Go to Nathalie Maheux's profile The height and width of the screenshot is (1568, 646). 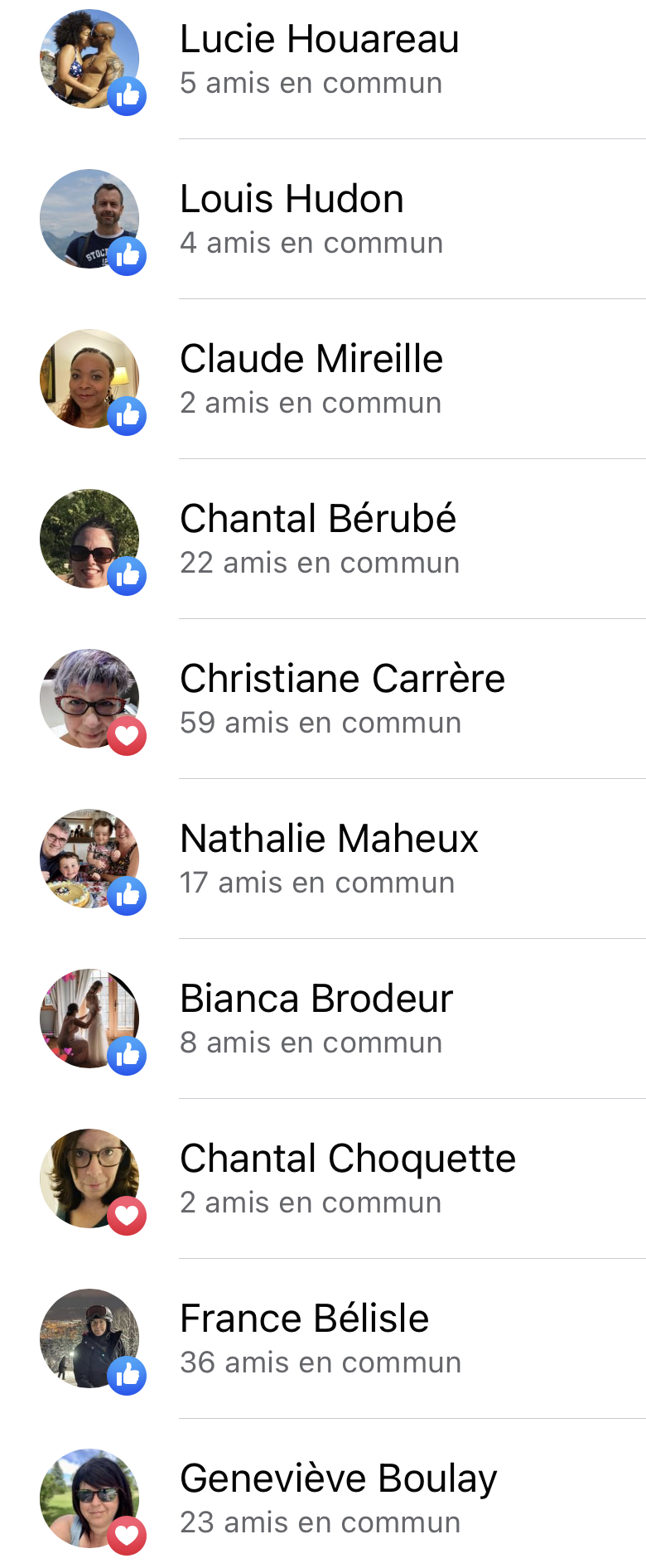click(x=329, y=840)
